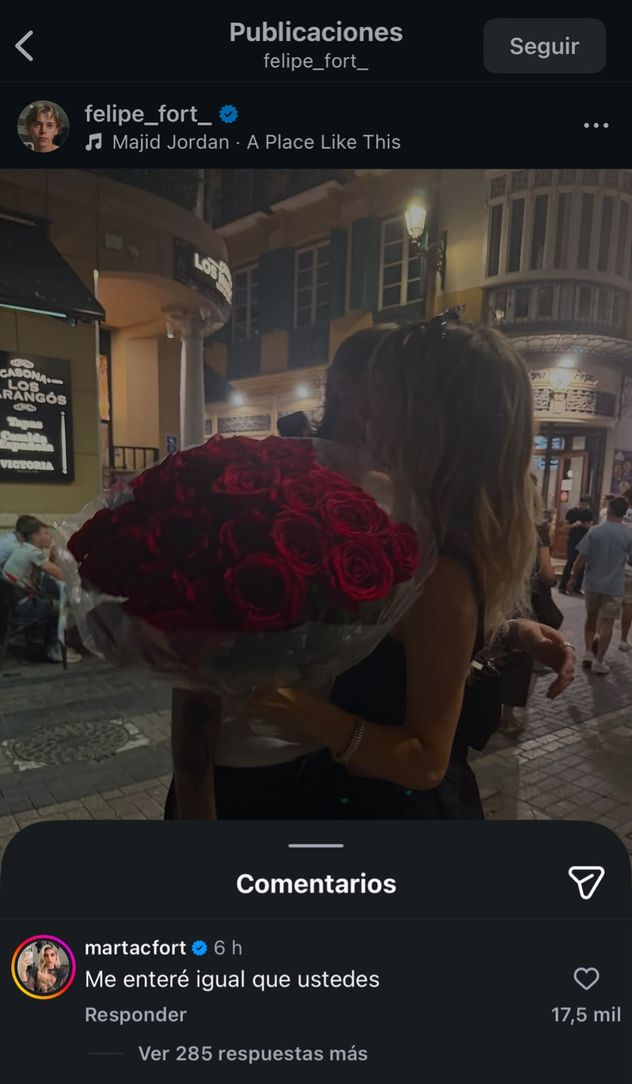This screenshot has height=1084, width=632.
Task: Reply to martacfort's comment with Responder
Action: 136,1014
